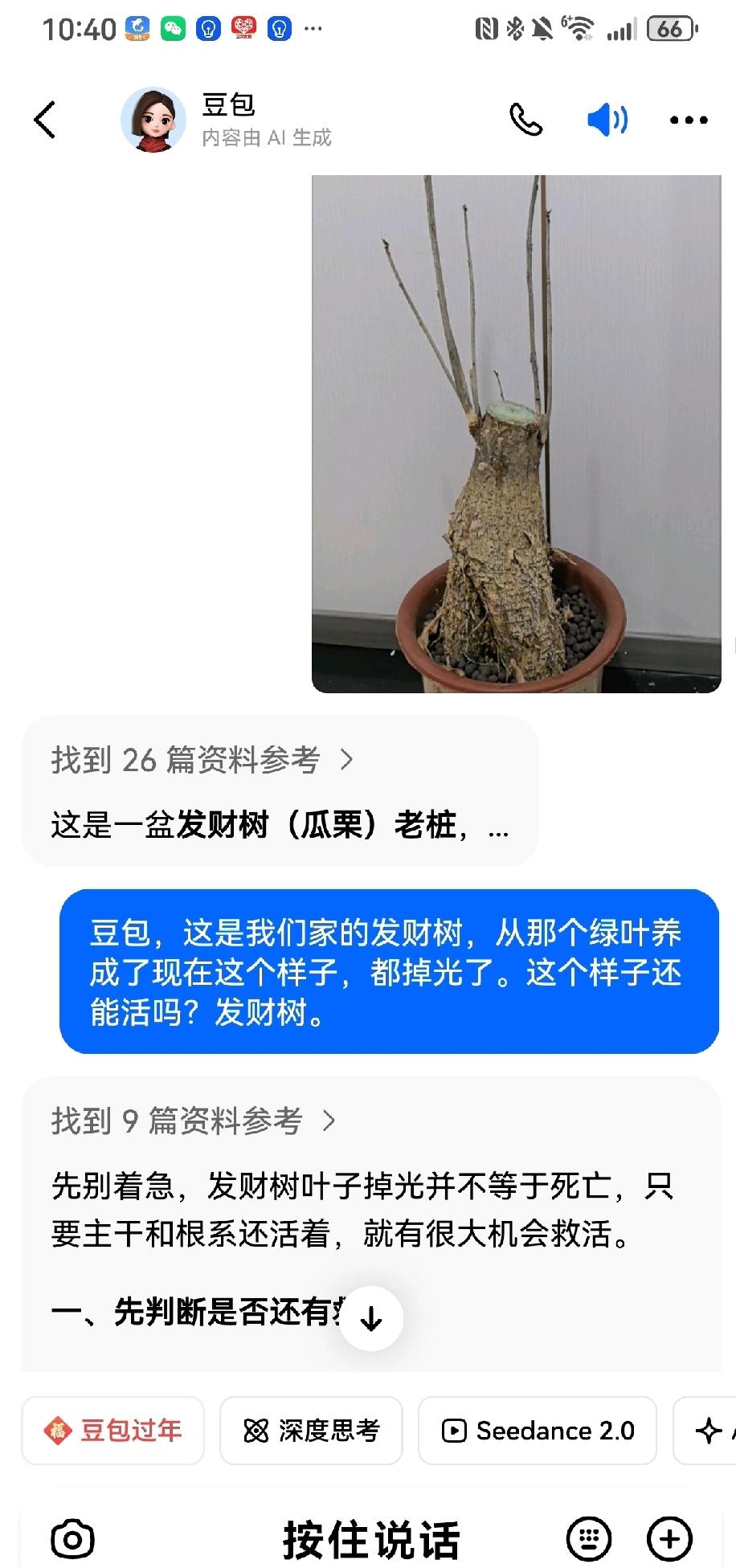Mute the text-to-speech speaker
The height and width of the screenshot is (1568, 736).
click(607, 118)
